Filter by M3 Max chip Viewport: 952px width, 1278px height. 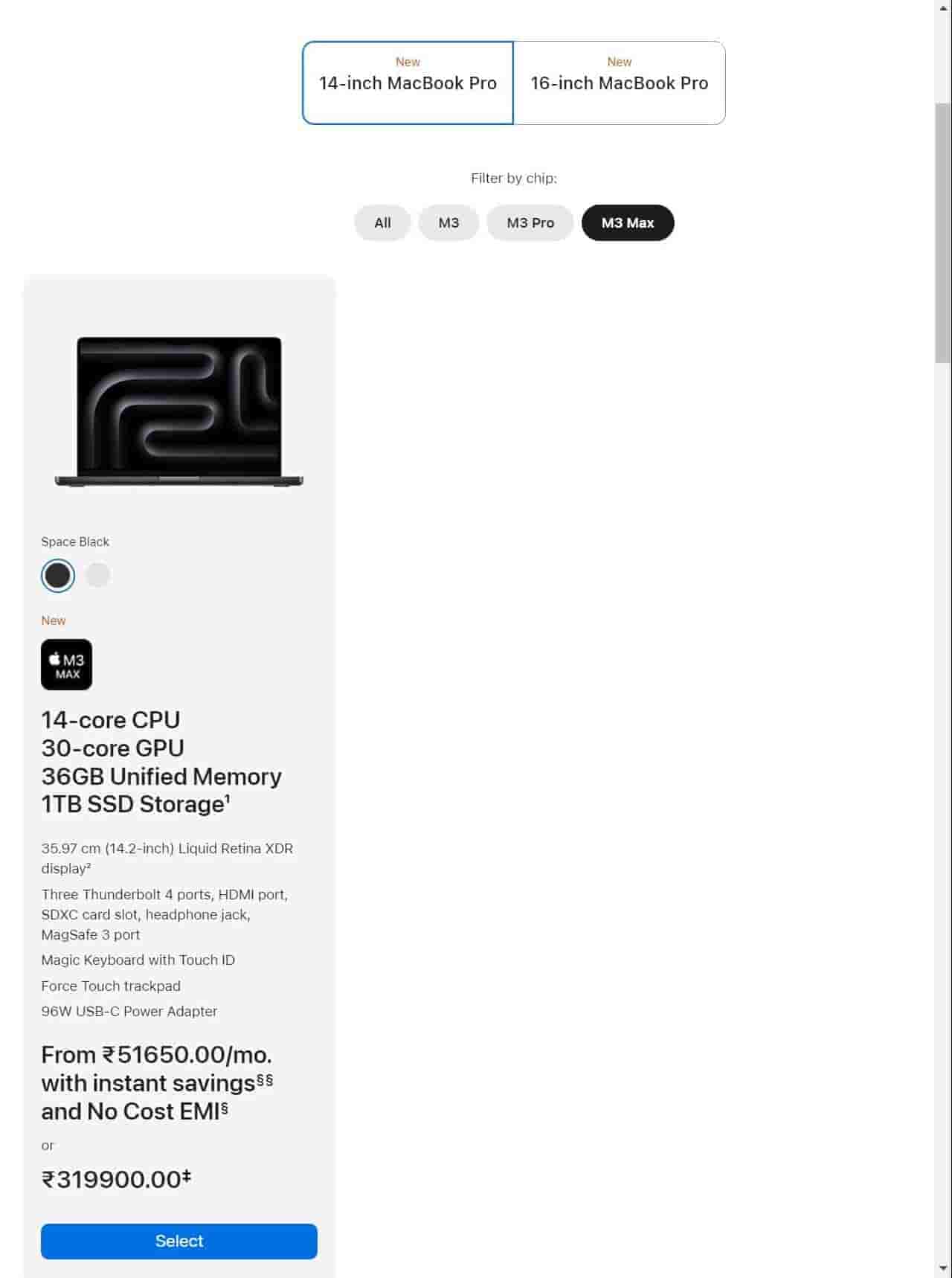628,222
